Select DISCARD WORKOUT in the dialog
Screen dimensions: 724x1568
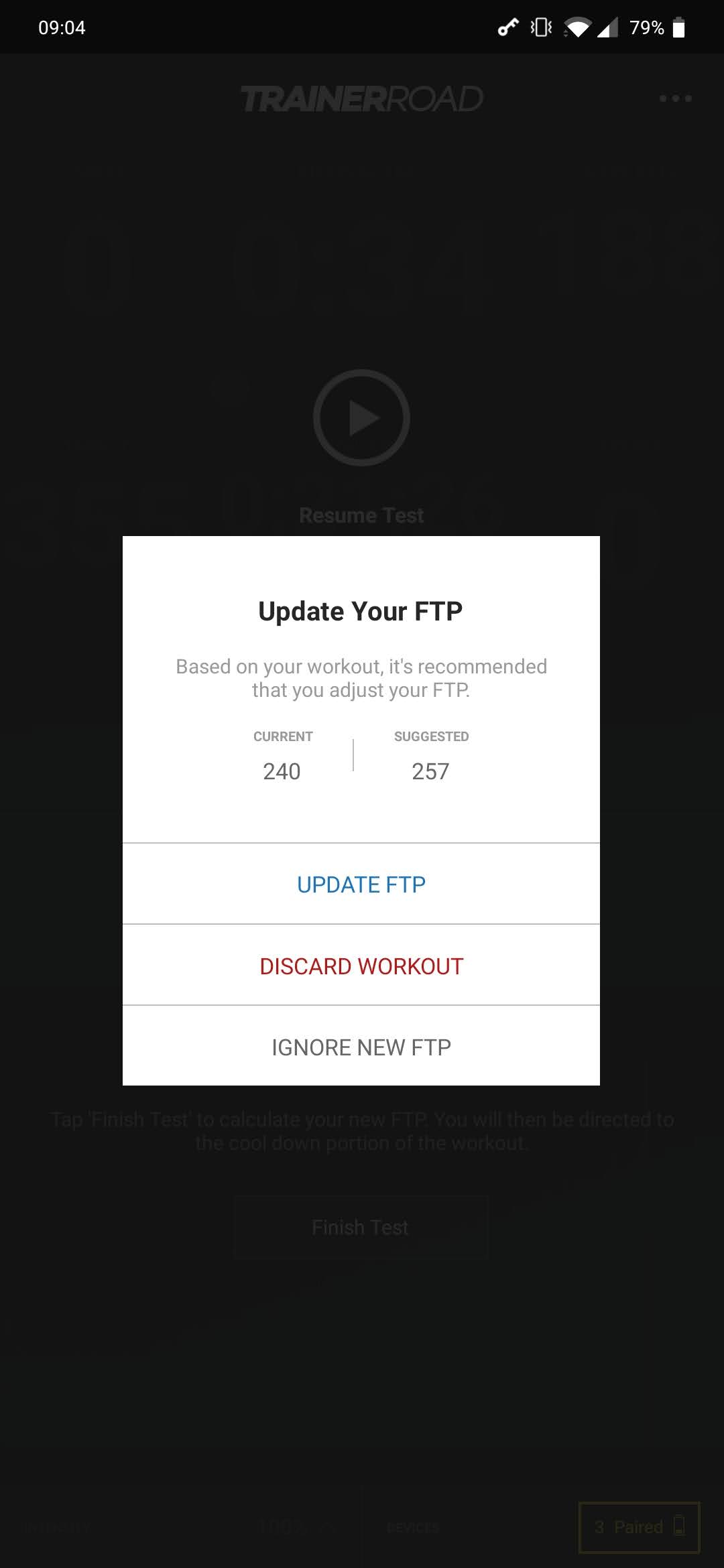pos(361,966)
